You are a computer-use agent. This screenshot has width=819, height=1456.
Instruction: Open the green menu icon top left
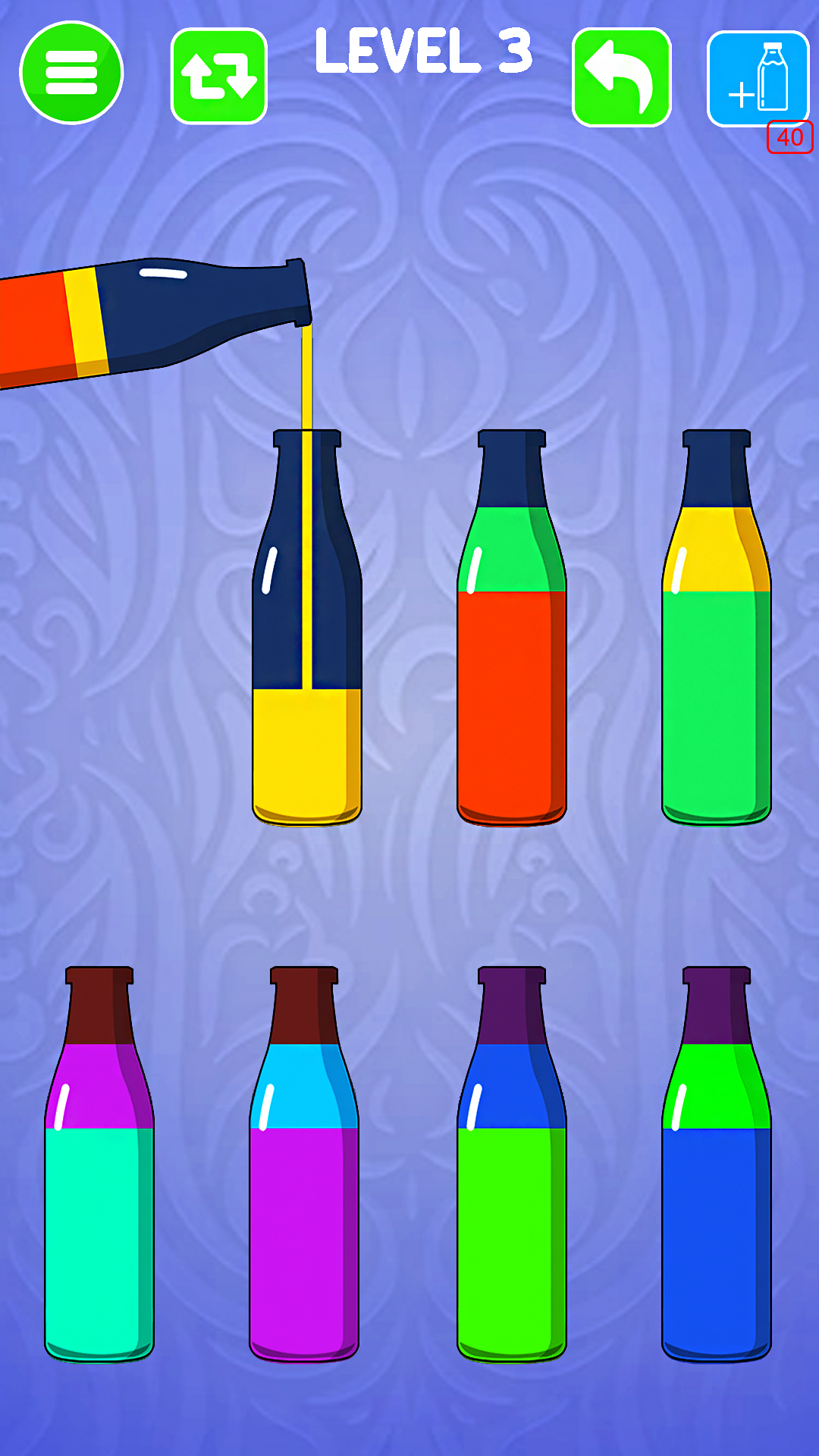(71, 74)
